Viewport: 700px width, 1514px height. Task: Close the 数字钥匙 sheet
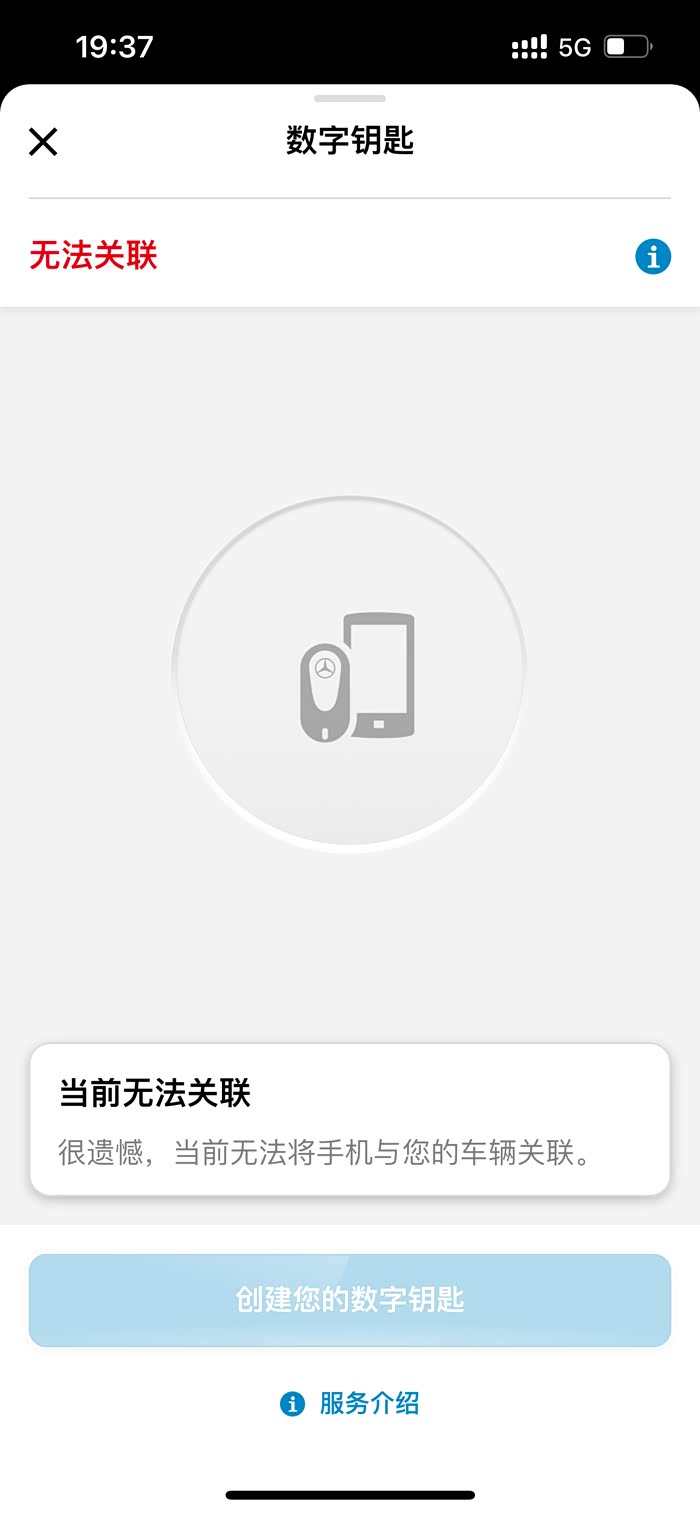[x=43, y=142]
